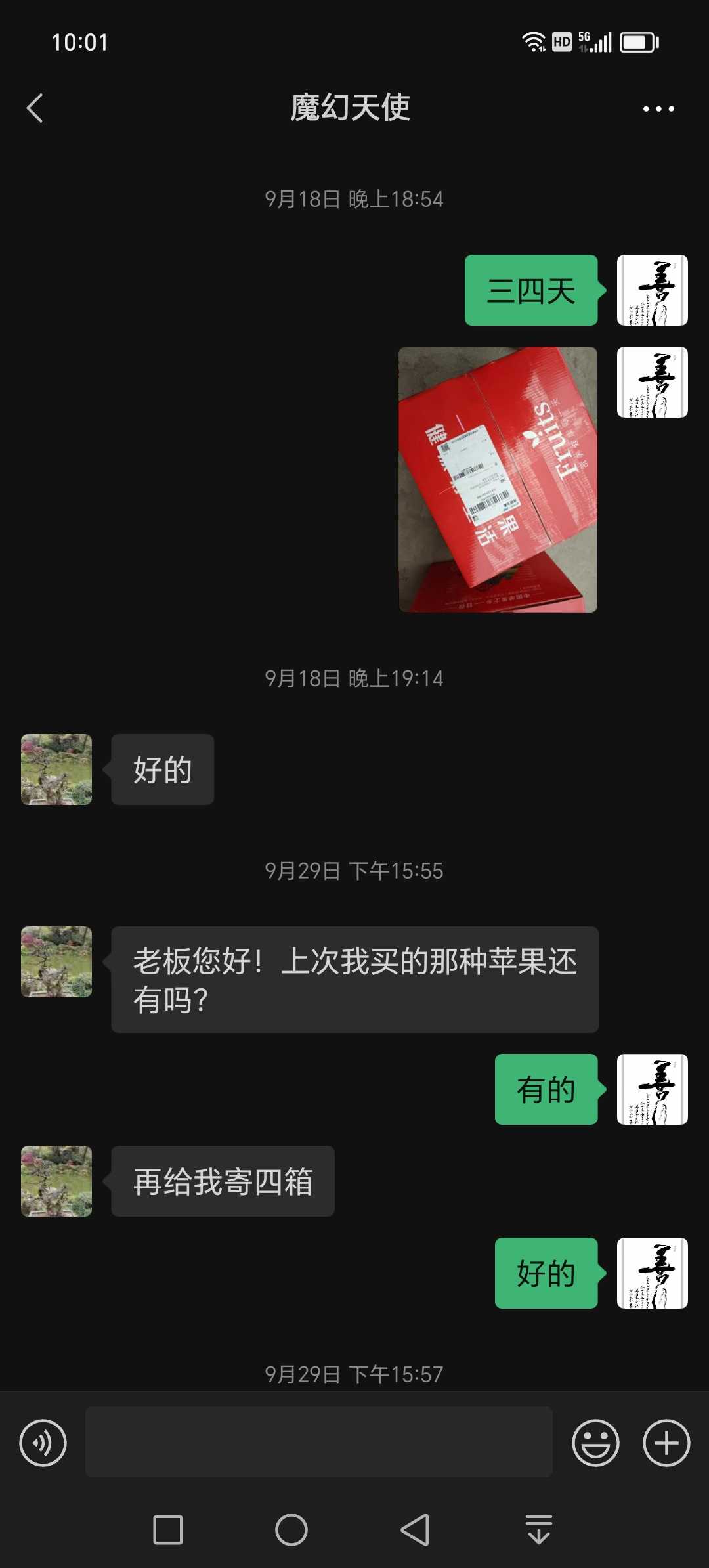Go to the system home screen
Viewport: 709px width, 1568px height.
pos(291,1530)
